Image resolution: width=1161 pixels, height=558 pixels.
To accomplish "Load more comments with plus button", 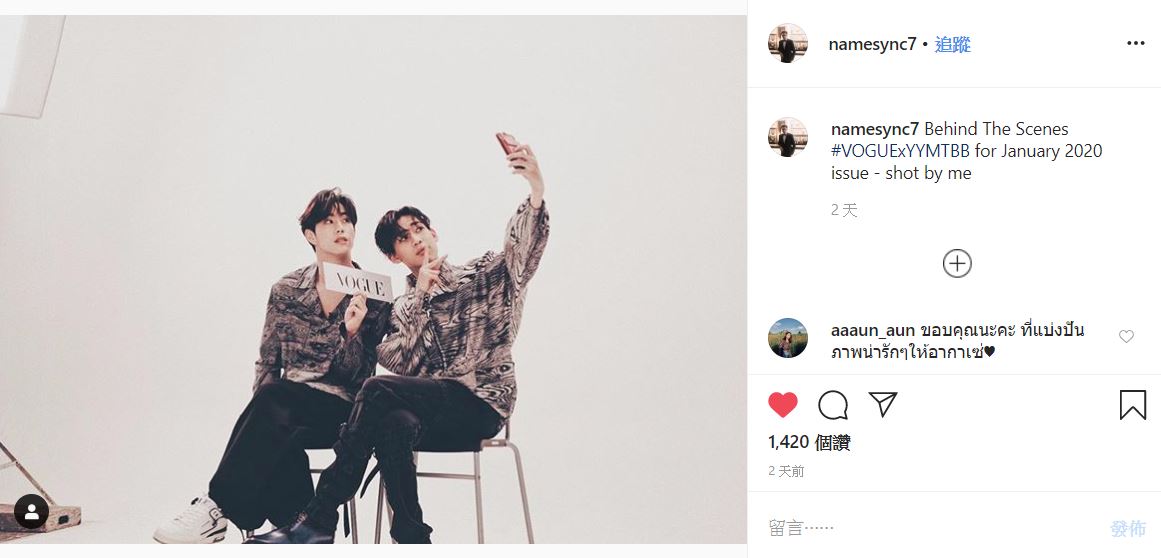I will click(x=957, y=263).
